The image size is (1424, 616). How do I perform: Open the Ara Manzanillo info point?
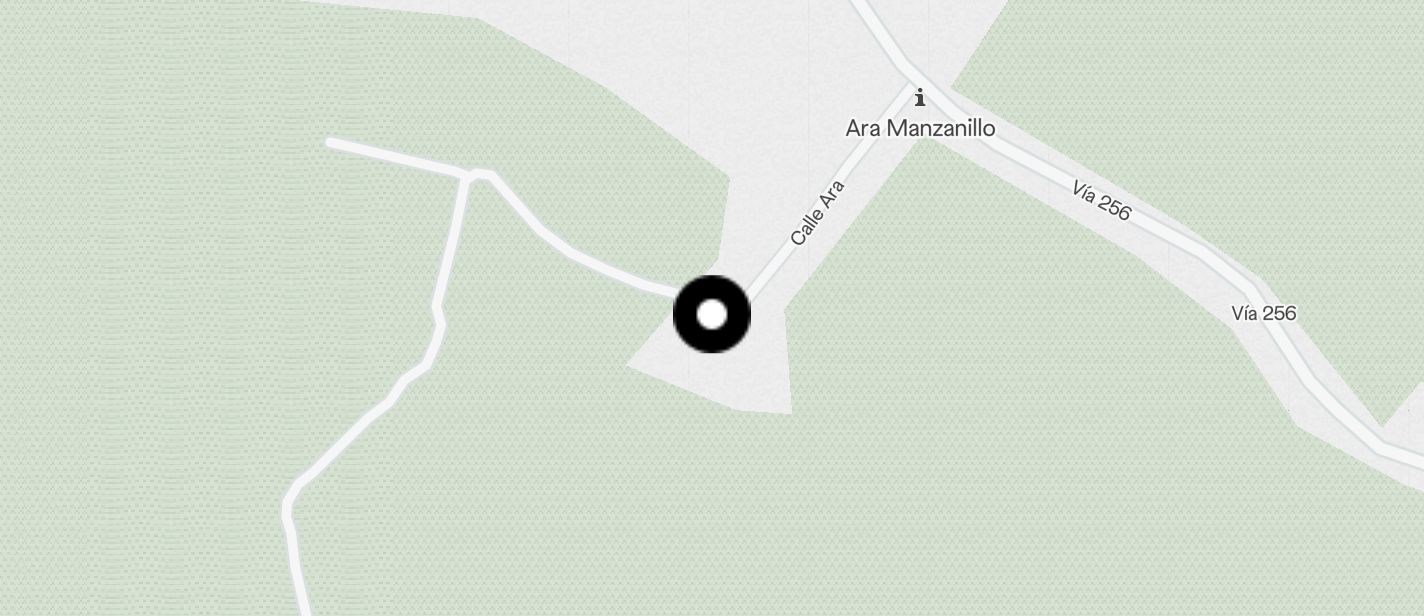(920, 99)
